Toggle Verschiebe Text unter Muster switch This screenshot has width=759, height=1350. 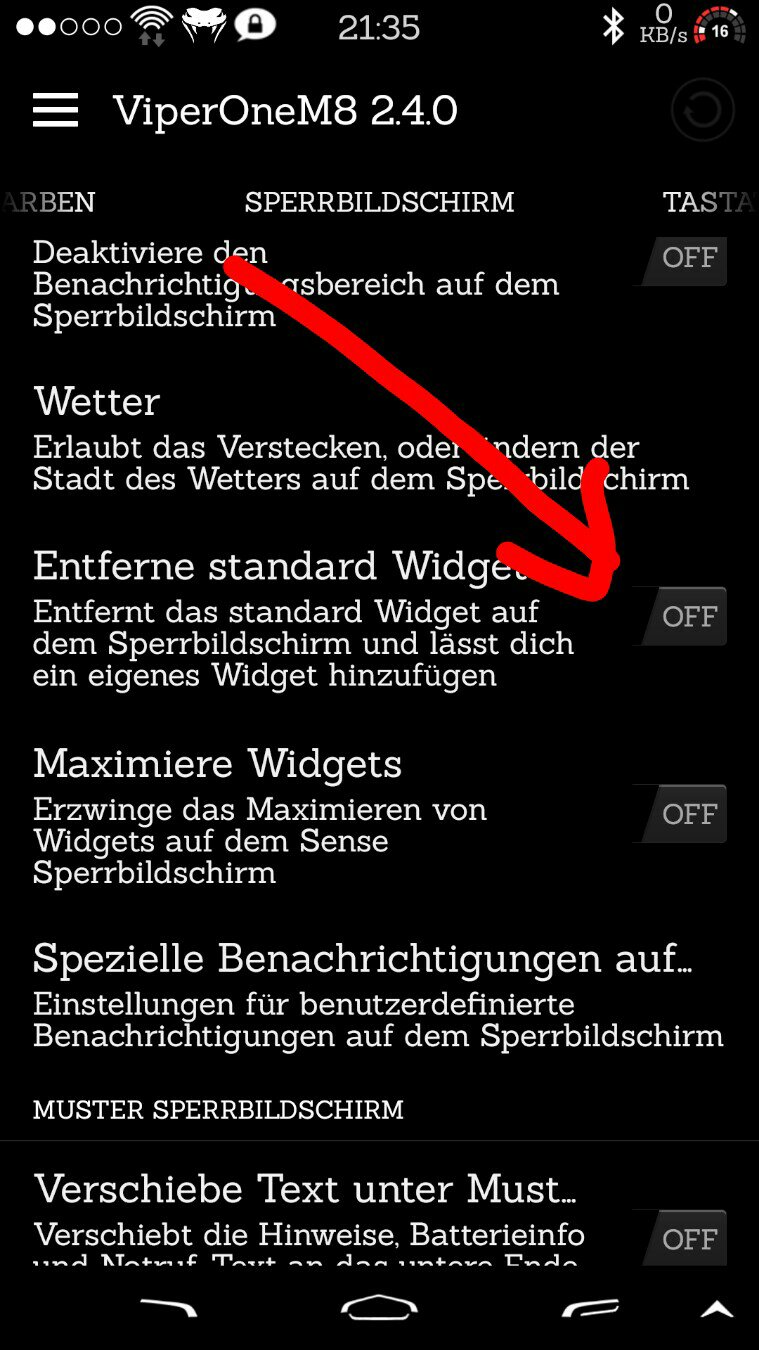[x=684, y=1239]
